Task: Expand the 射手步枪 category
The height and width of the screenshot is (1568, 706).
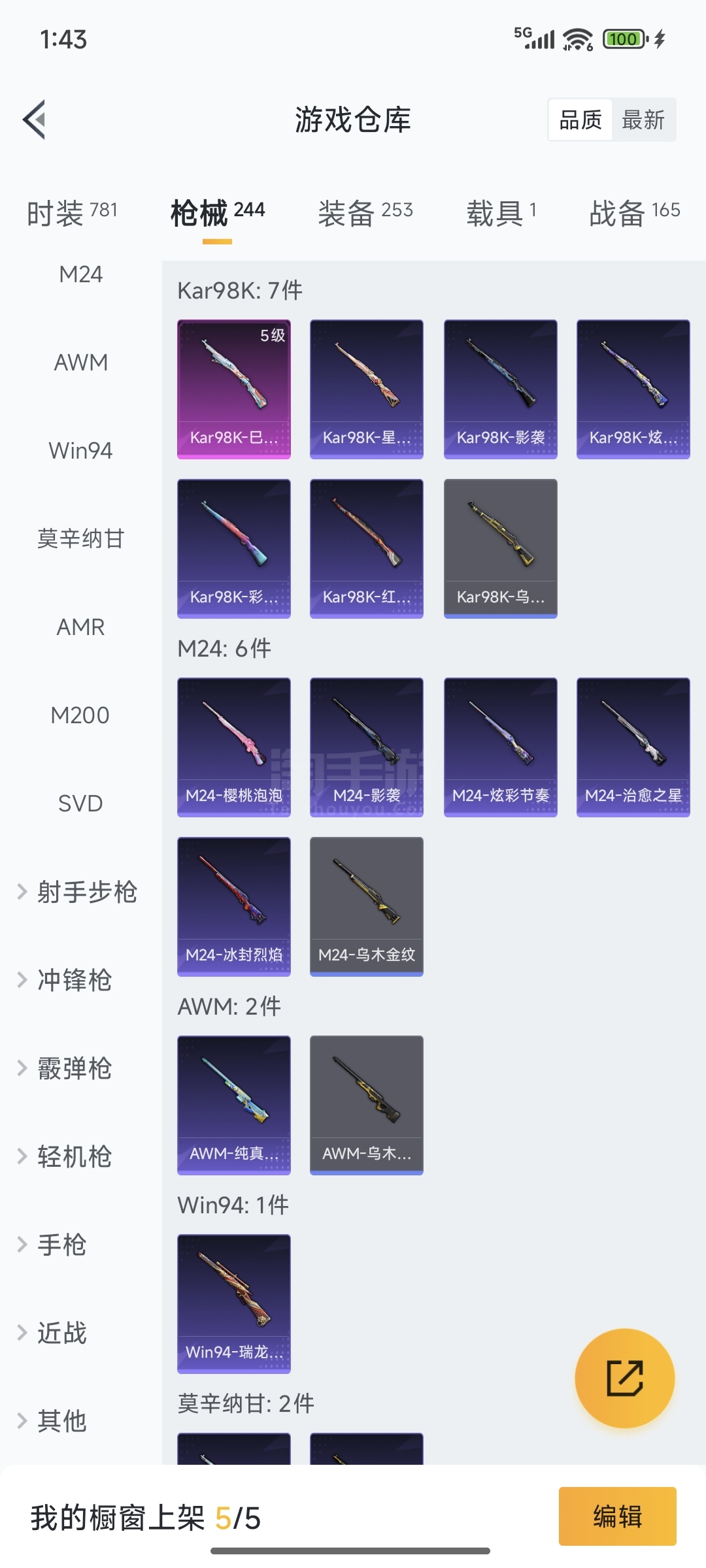Action: coord(78,892)
